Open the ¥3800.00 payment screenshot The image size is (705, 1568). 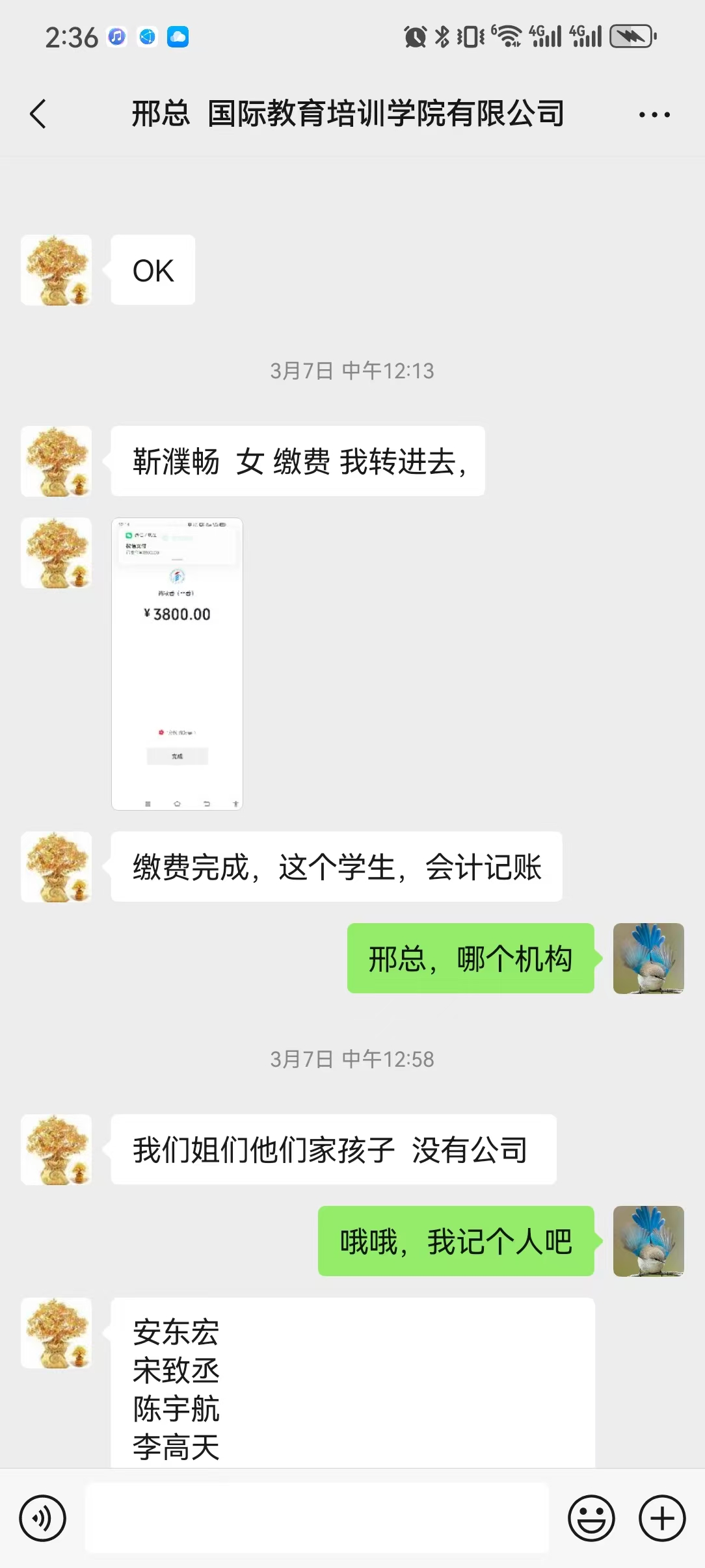(x=177, y=664)
